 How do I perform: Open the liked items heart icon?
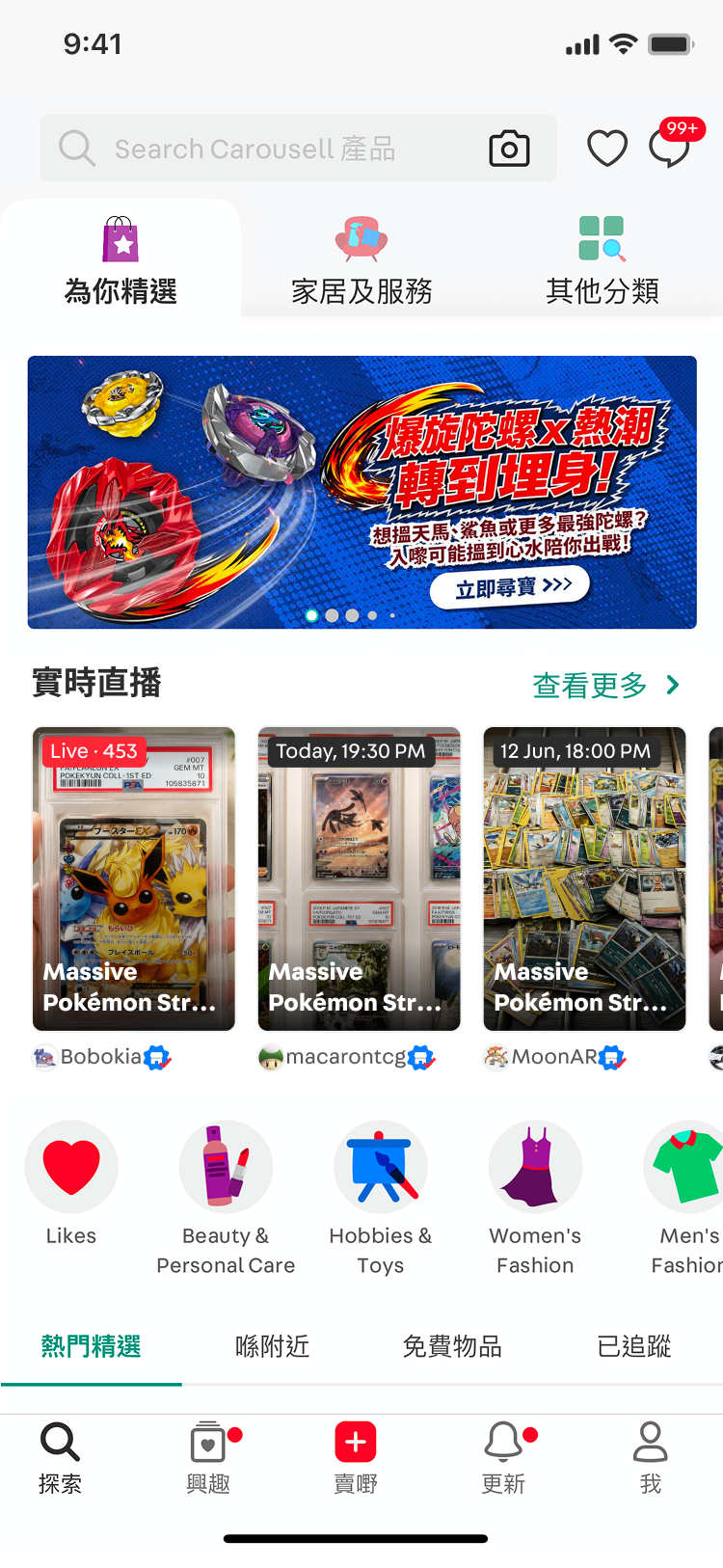607,149
